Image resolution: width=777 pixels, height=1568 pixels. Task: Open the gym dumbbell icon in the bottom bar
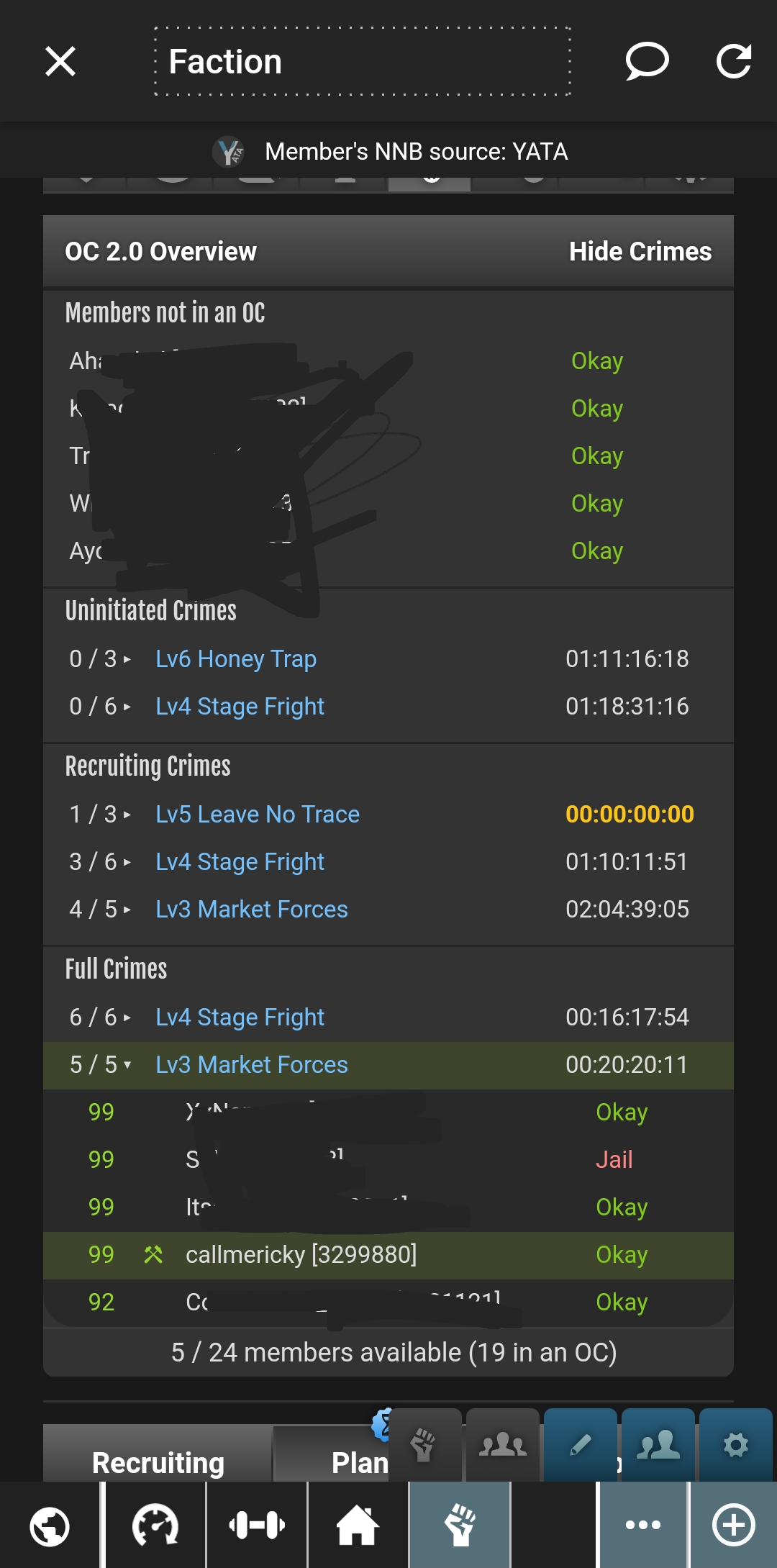(257, 1525)
